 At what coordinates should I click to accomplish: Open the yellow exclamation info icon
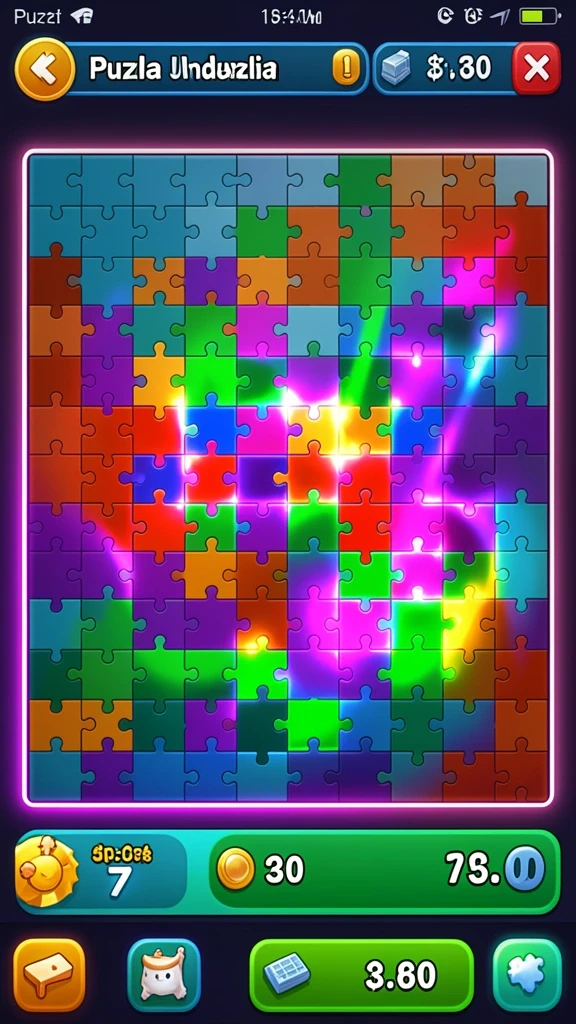(346, 68)
